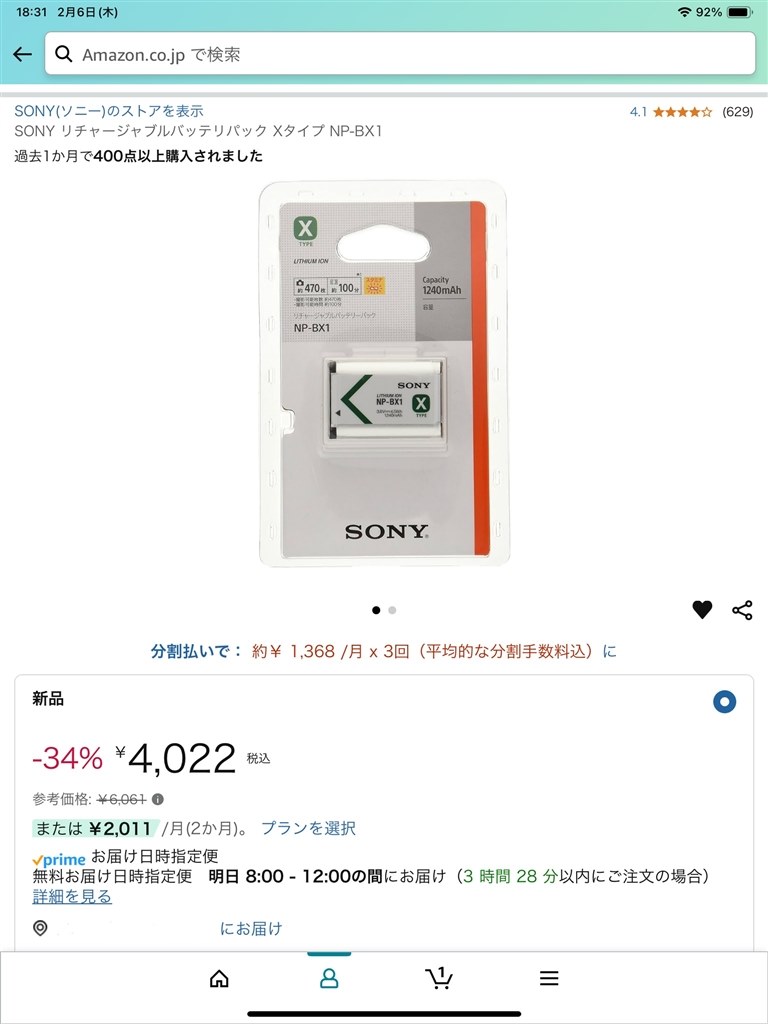
Task: Open the hamburger menu tab
Action: point(549,979)
